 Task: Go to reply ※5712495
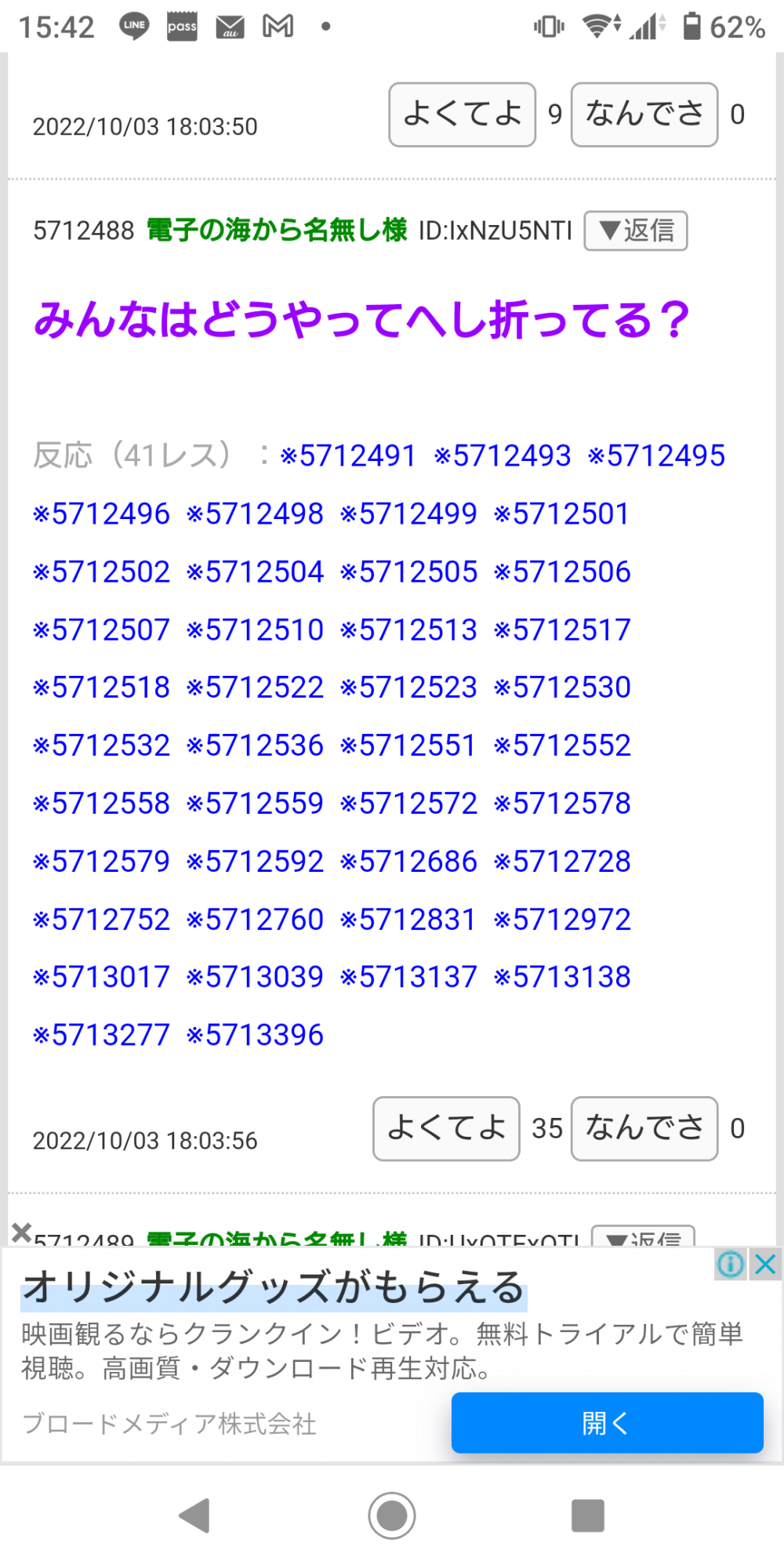click(657, 456)
